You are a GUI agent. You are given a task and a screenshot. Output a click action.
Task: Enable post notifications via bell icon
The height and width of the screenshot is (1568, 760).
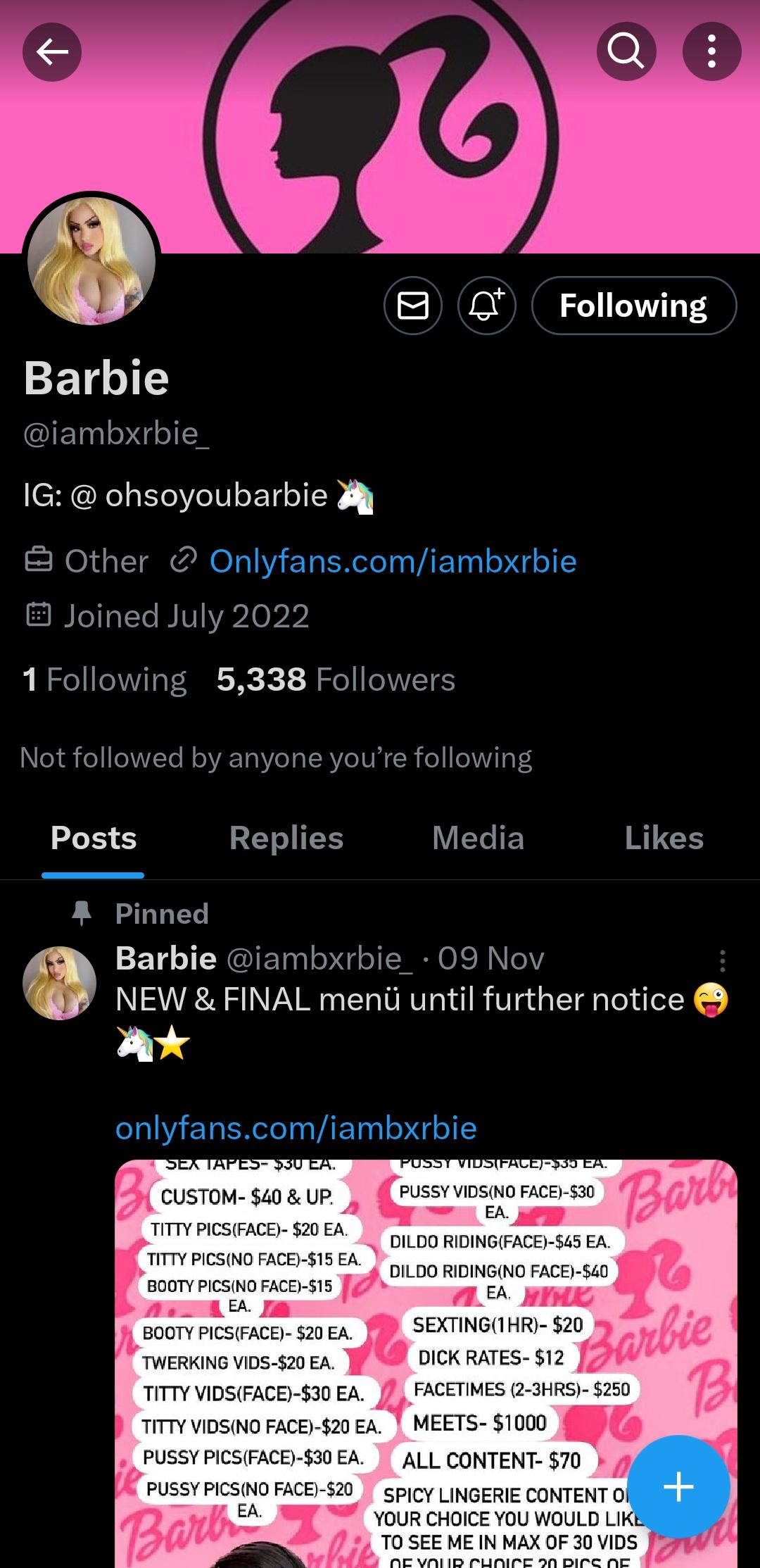486,305
